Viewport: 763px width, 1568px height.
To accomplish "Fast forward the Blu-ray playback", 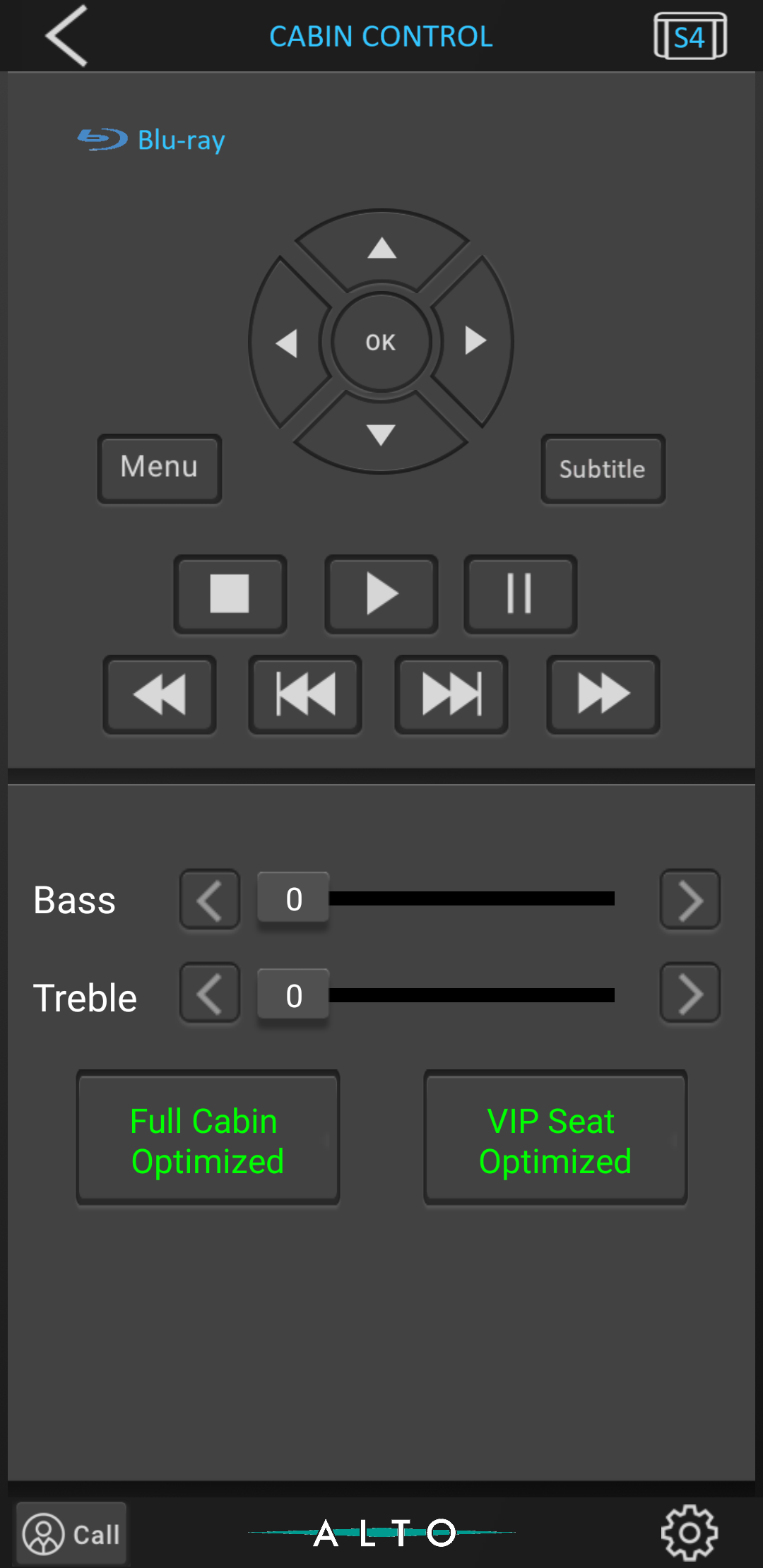I will 603,694.
